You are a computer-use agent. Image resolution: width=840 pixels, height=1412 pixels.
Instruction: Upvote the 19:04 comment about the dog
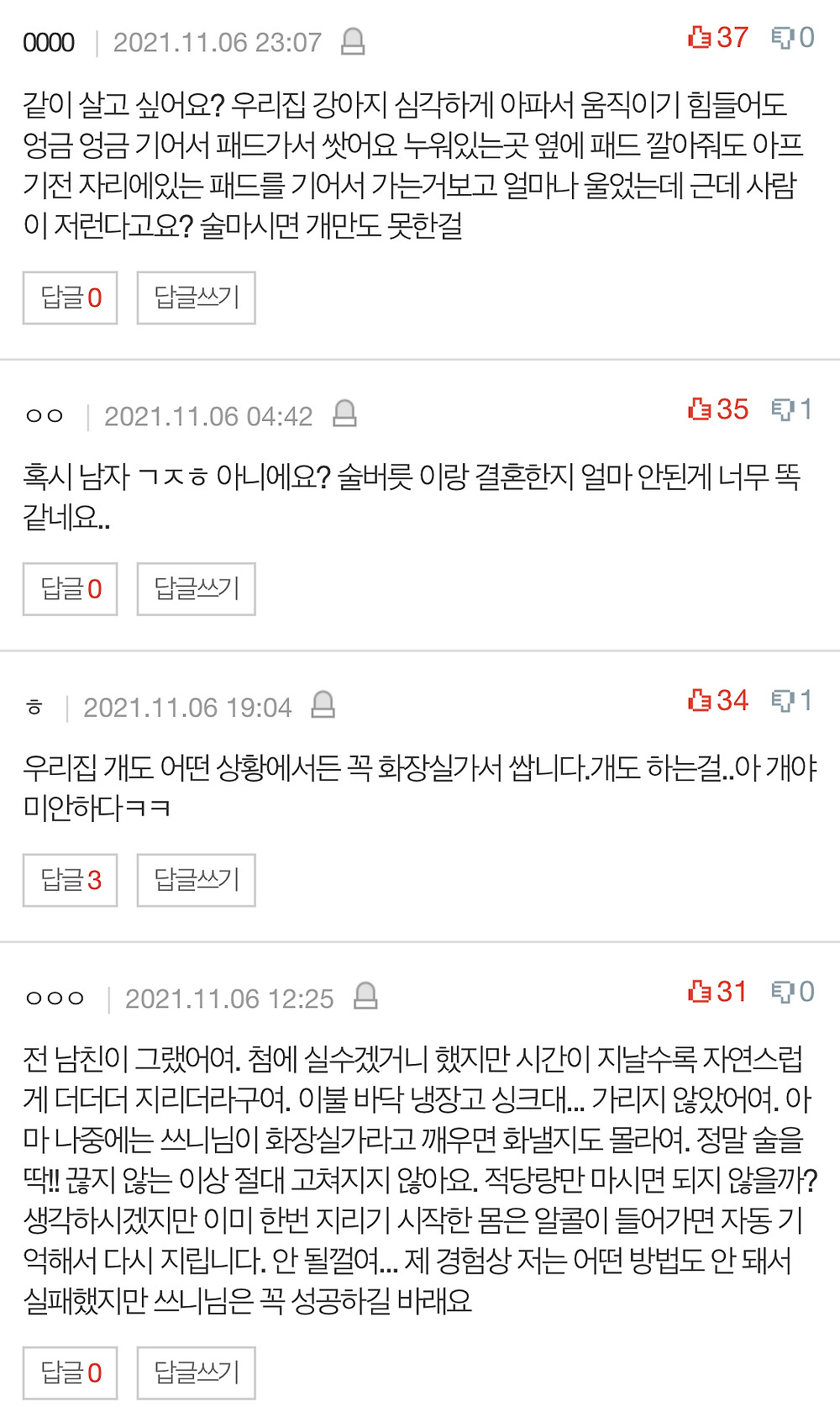[x=717, y=700]
